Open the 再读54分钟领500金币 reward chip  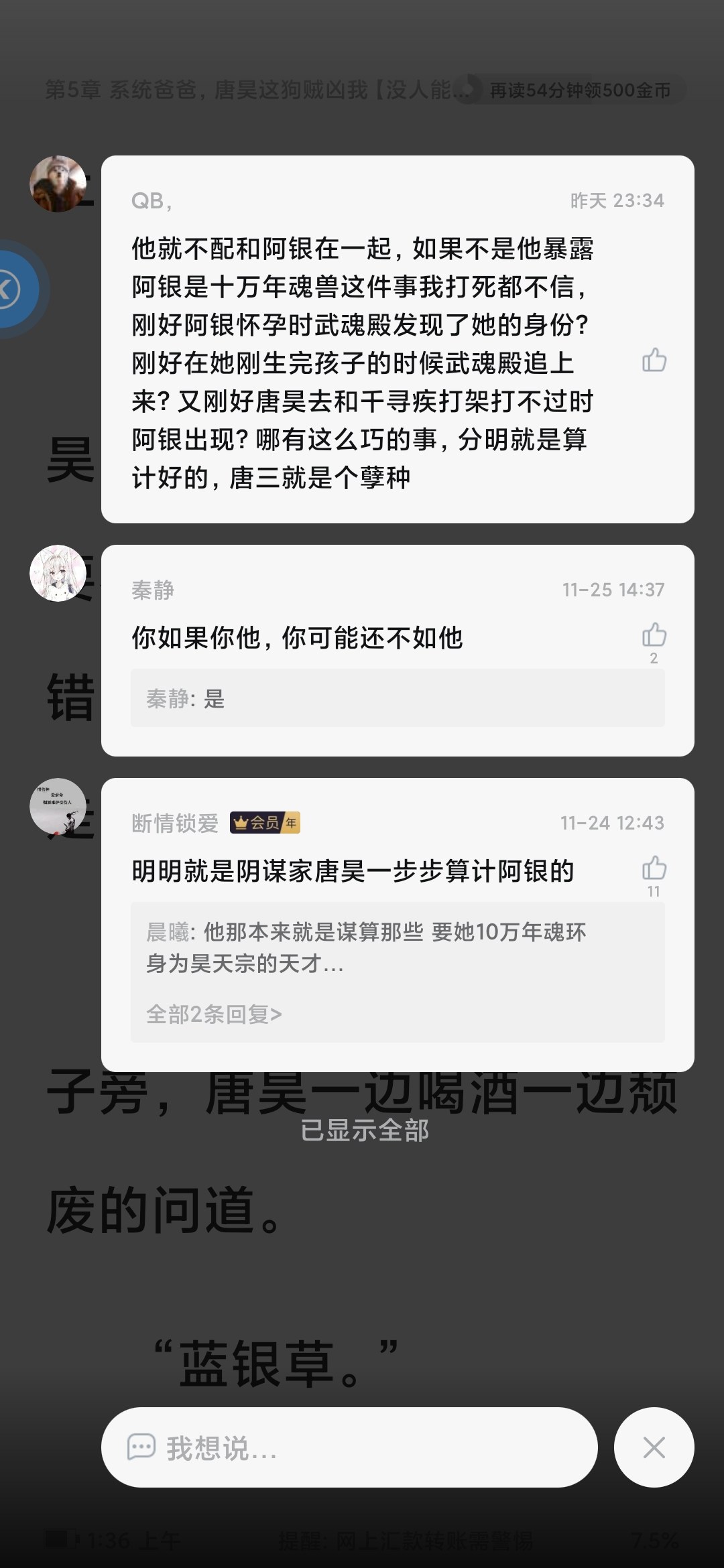tap(578, 90)
